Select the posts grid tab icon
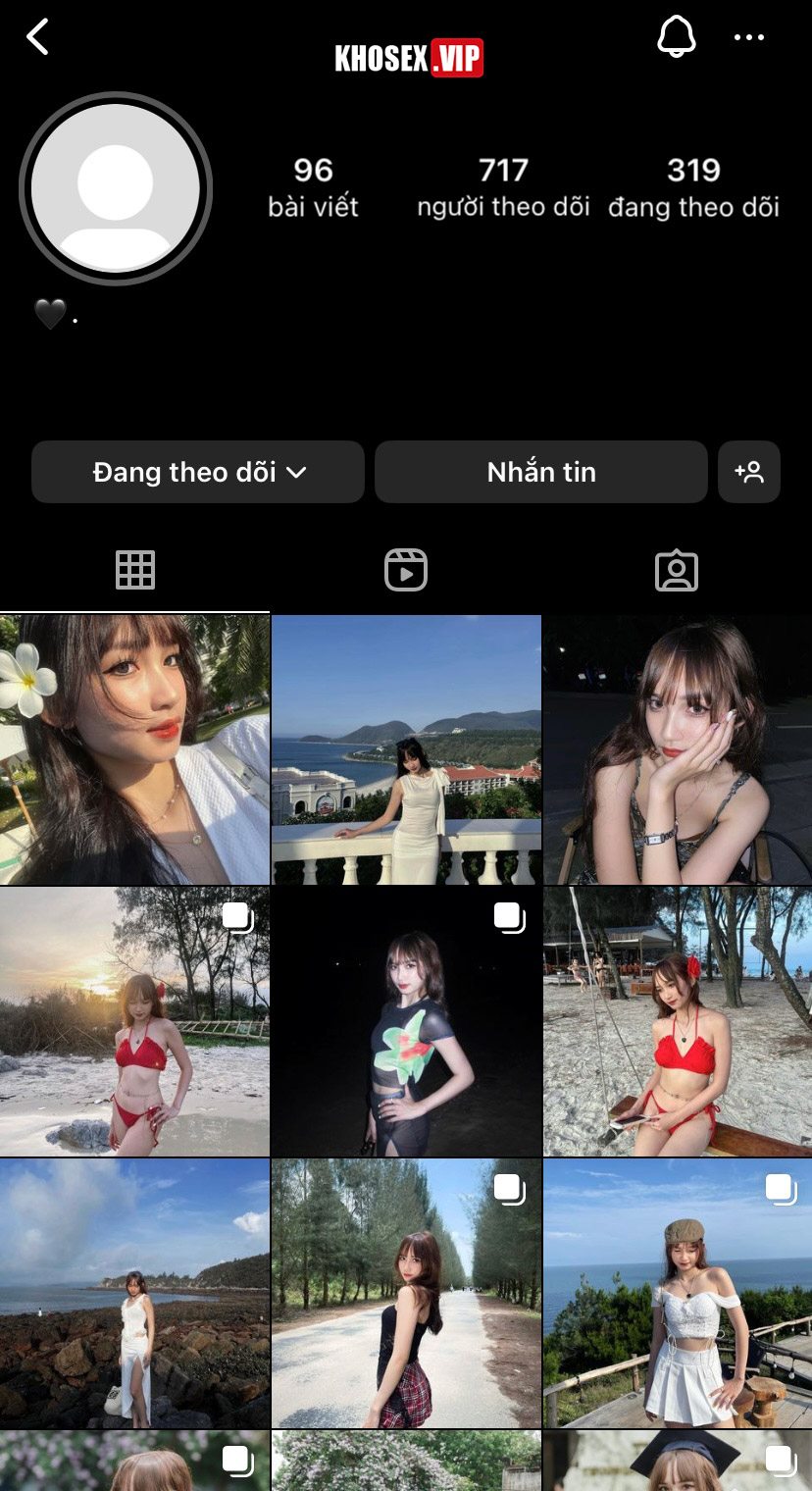The width and height of the screenshot is (812, 1491). point(135,569)
